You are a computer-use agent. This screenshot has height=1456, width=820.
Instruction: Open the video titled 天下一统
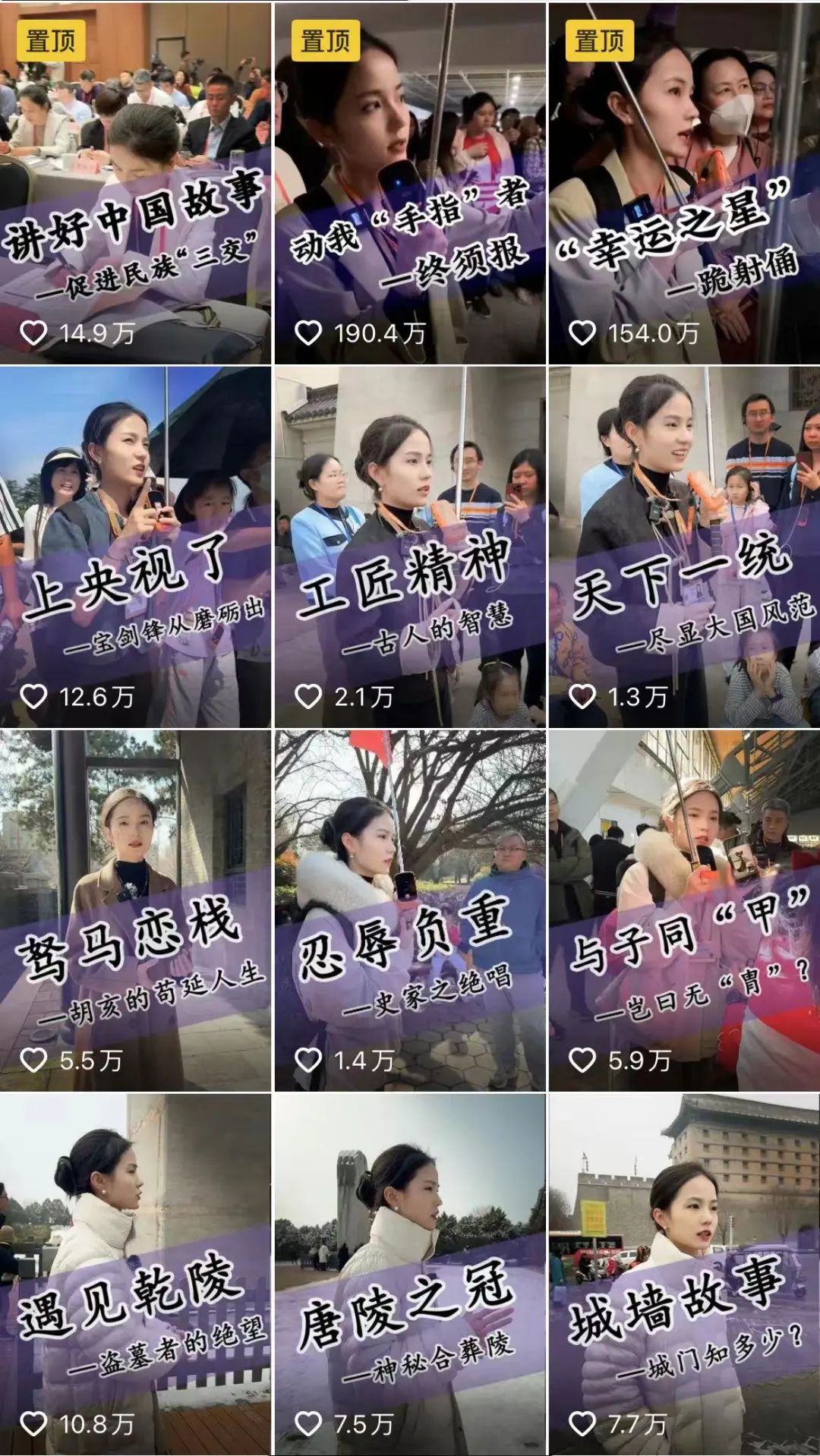(x=684, y=547)
